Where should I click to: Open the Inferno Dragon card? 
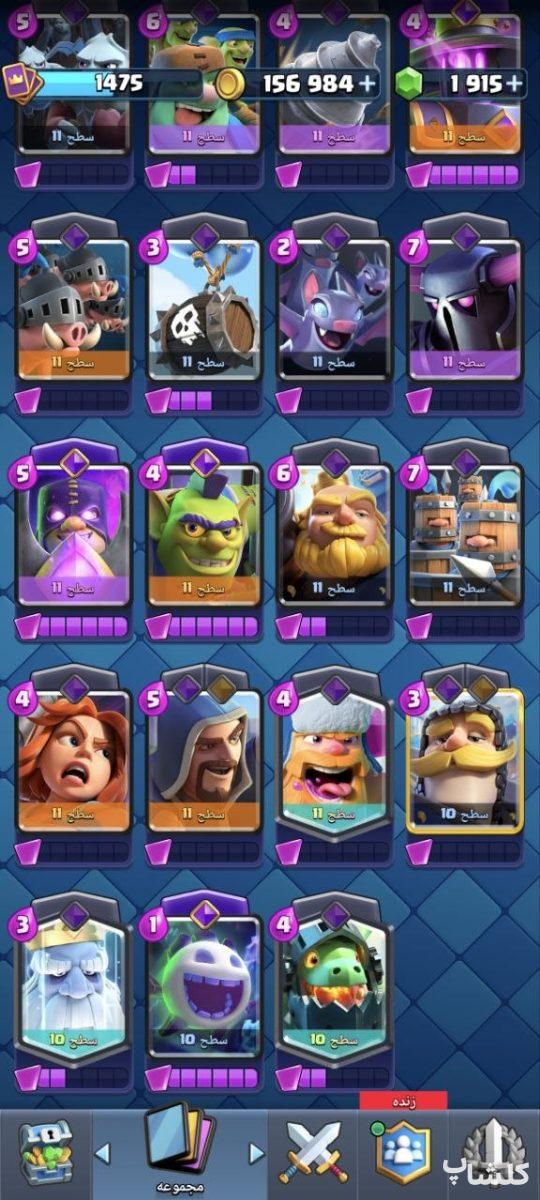[x=335, y=987]
